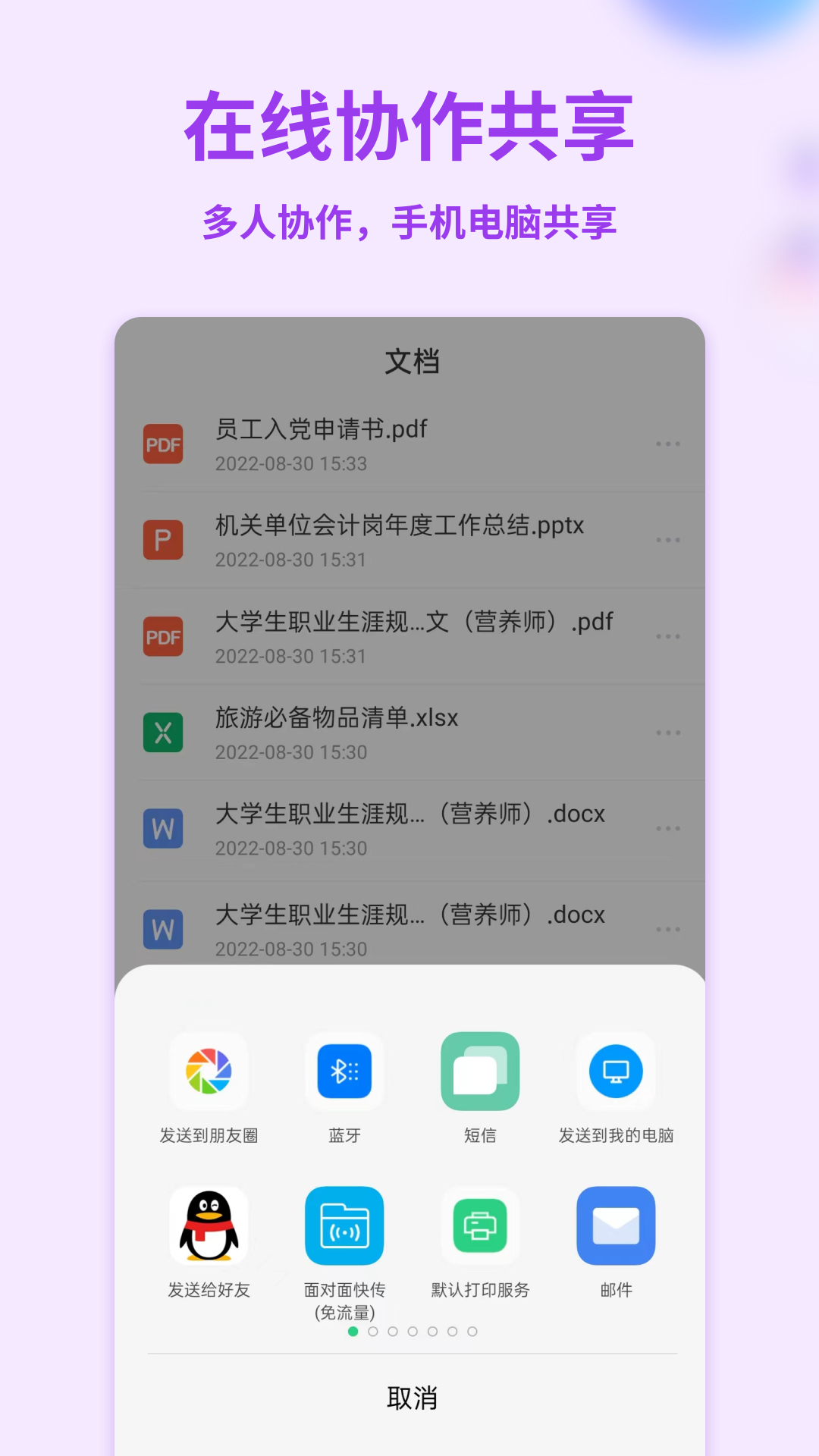
Task: Share the file via 蓝牙 Bluetooth
Action: point(344,1072)
